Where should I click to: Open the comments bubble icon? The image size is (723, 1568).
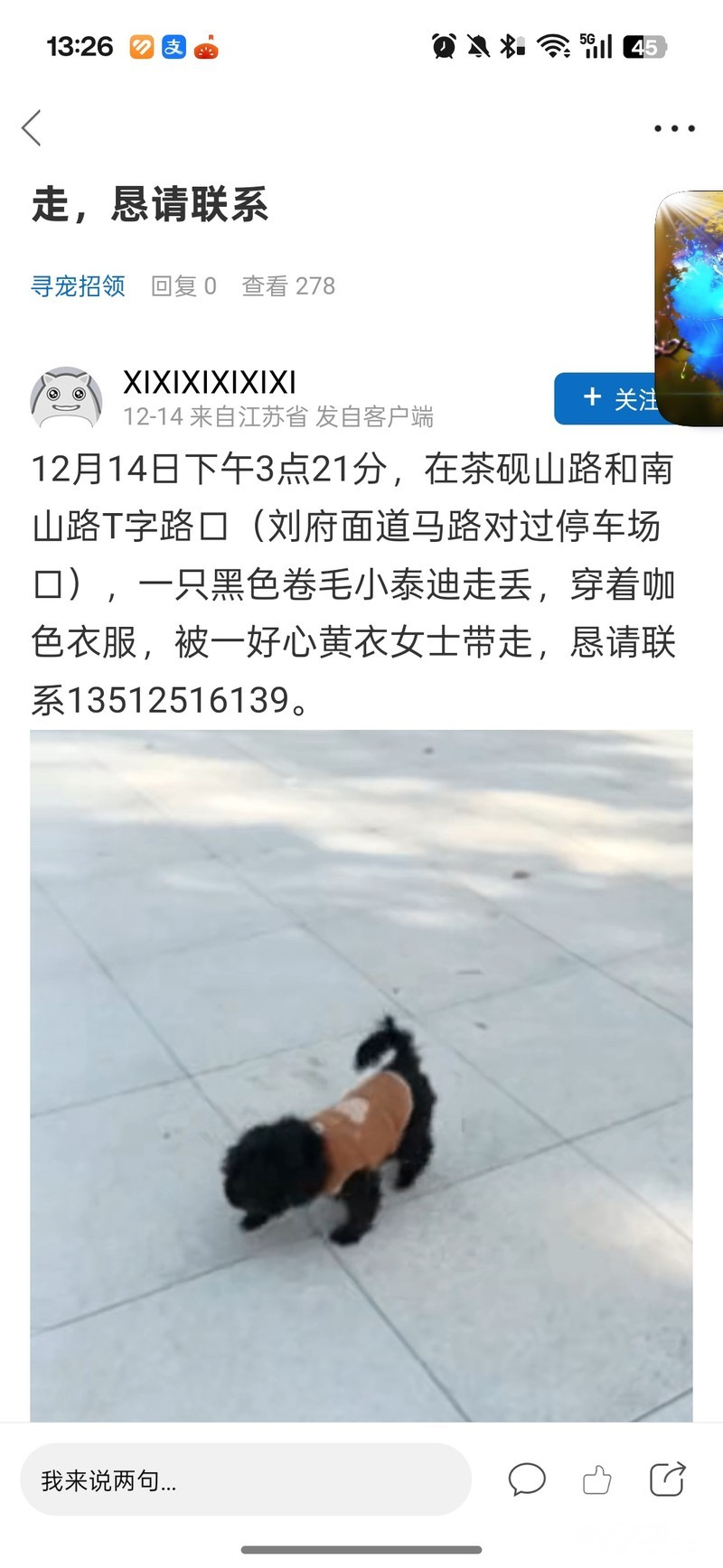[x=527, y=1479]
